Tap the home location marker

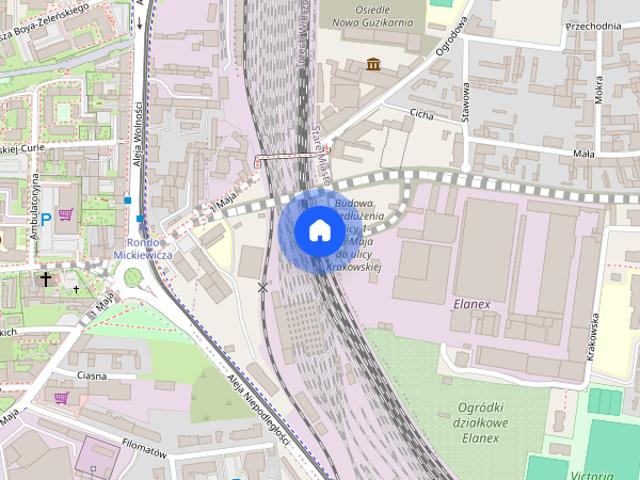coord(318,231)
